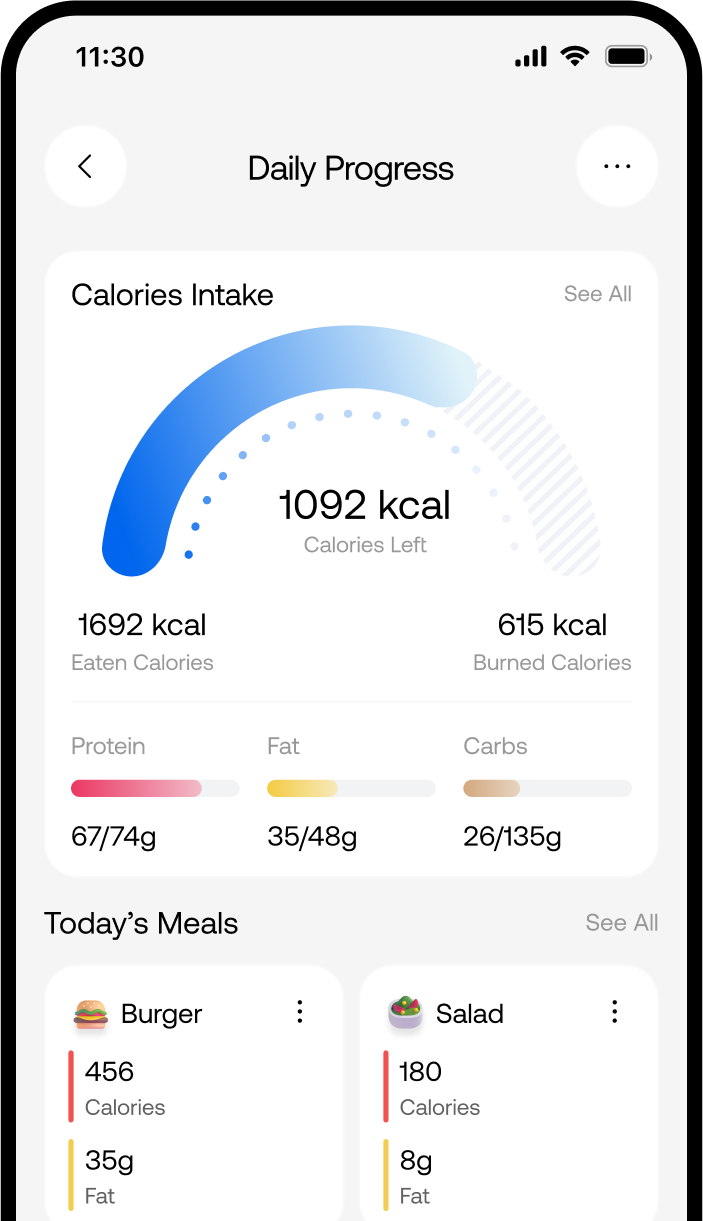This screenshot has width=703, height=1221.
Task: Open the Burger card's overflow menu
Action: pyautogui.click(x=299, y=1012)
